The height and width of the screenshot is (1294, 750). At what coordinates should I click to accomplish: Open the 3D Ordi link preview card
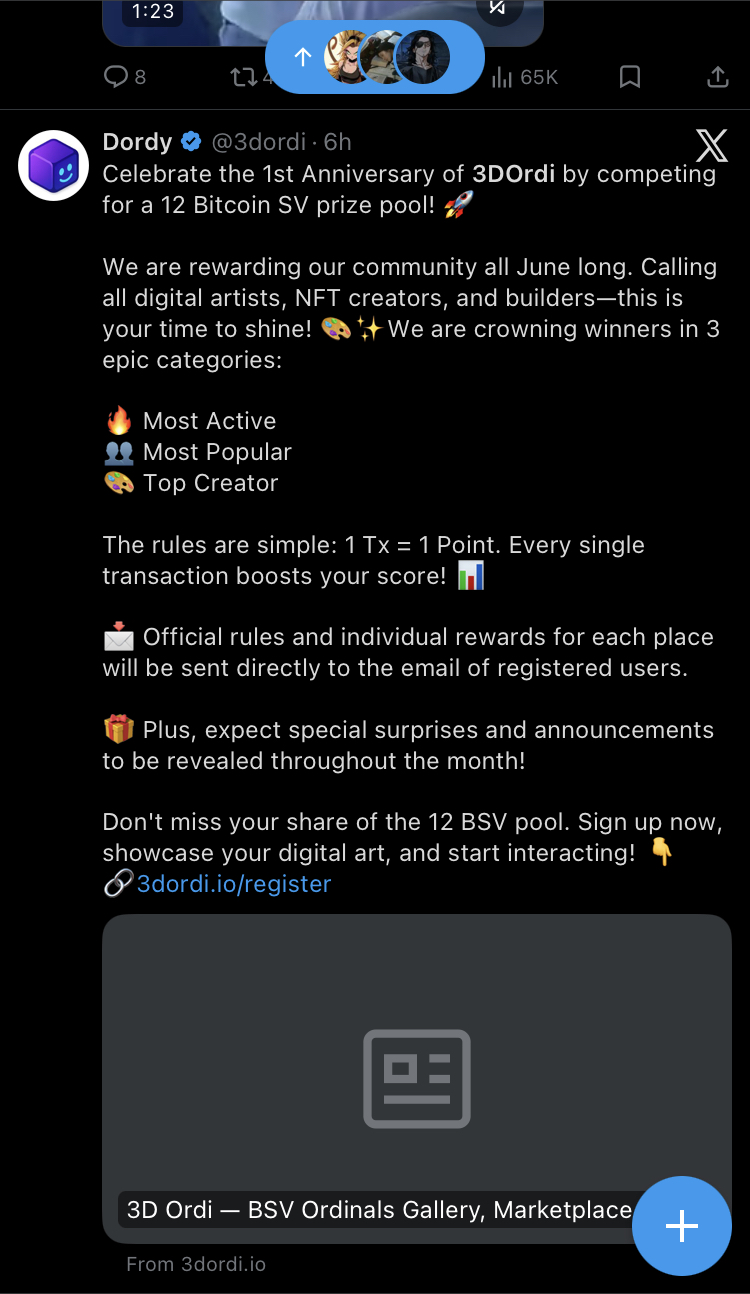pyautogui.click(x=417, y=1078)
